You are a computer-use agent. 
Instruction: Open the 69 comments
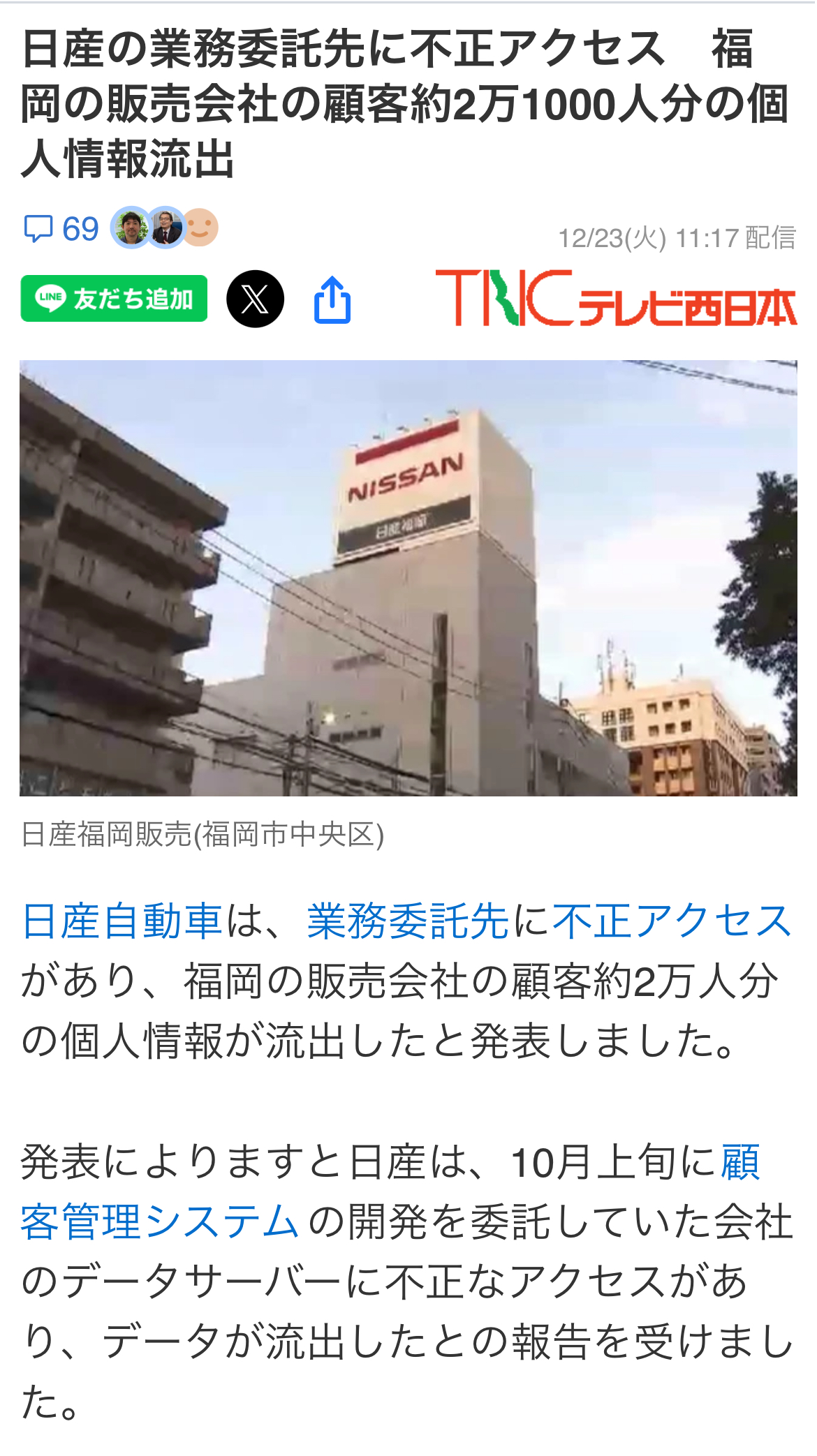pyautogui.click(x=61, y=229)
